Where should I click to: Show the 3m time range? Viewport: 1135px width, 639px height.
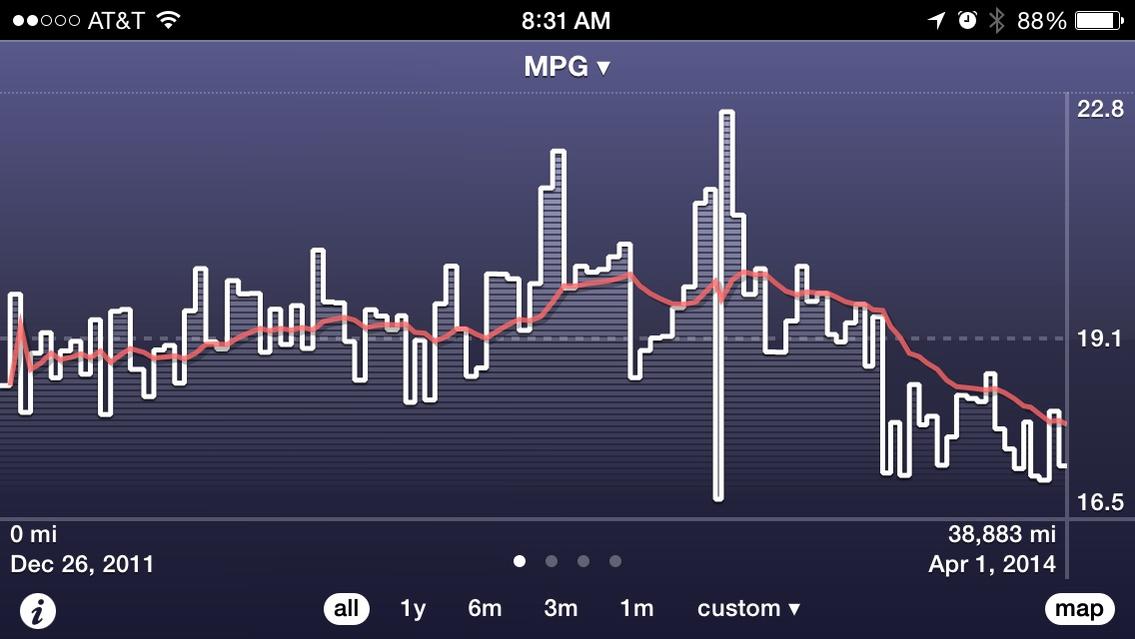point(560,609)
